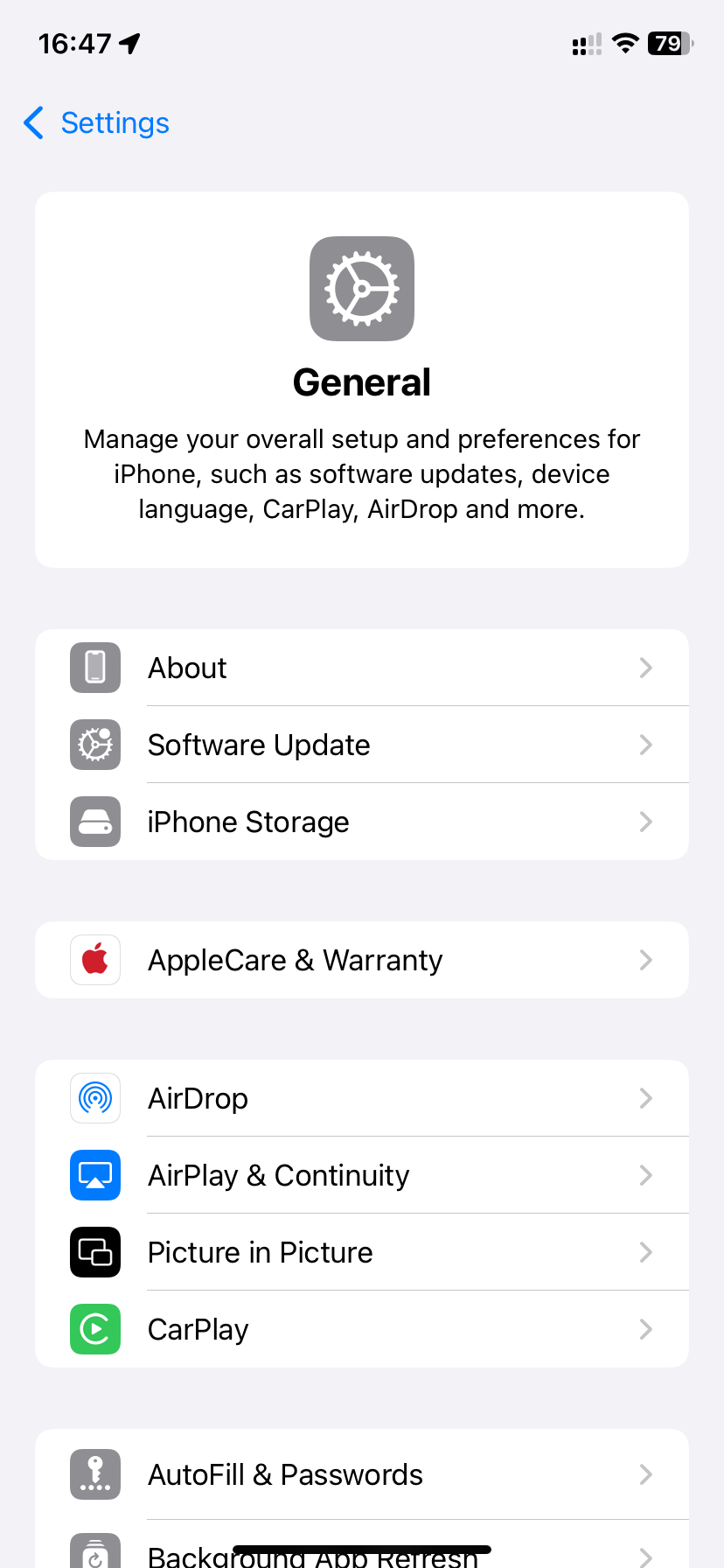724x1568 pixels.
Task: Open AirDrop settings
Action: [362, 1098]
